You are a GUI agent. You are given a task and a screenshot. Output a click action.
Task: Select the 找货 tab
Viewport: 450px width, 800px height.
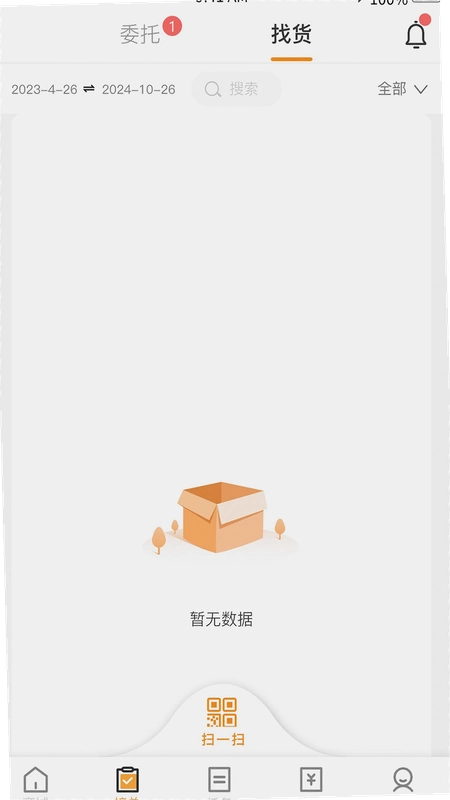(291, 34)
